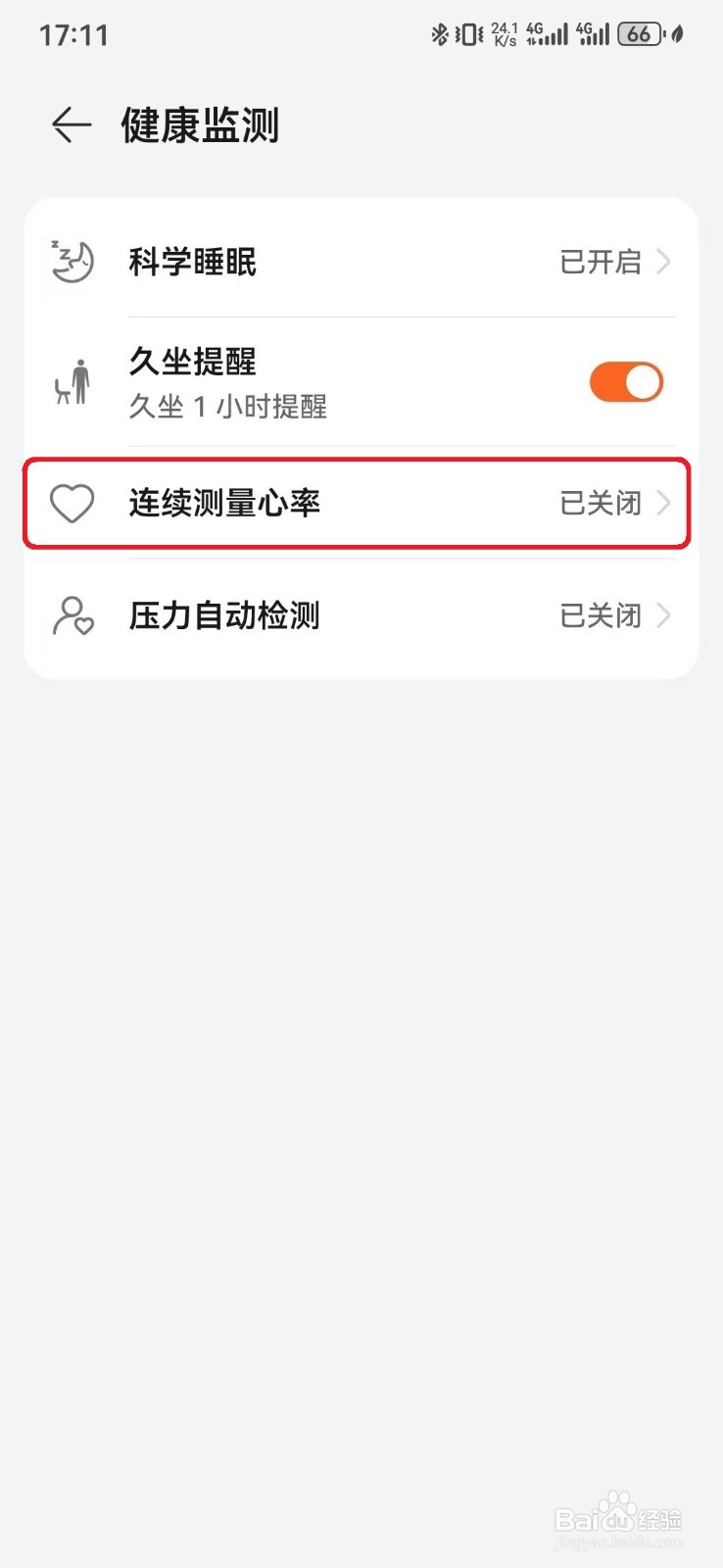Viewport: 723px width, 1568px height.
Task: Tap the back arrow to leave 健康监测
Action: point(70,125)
